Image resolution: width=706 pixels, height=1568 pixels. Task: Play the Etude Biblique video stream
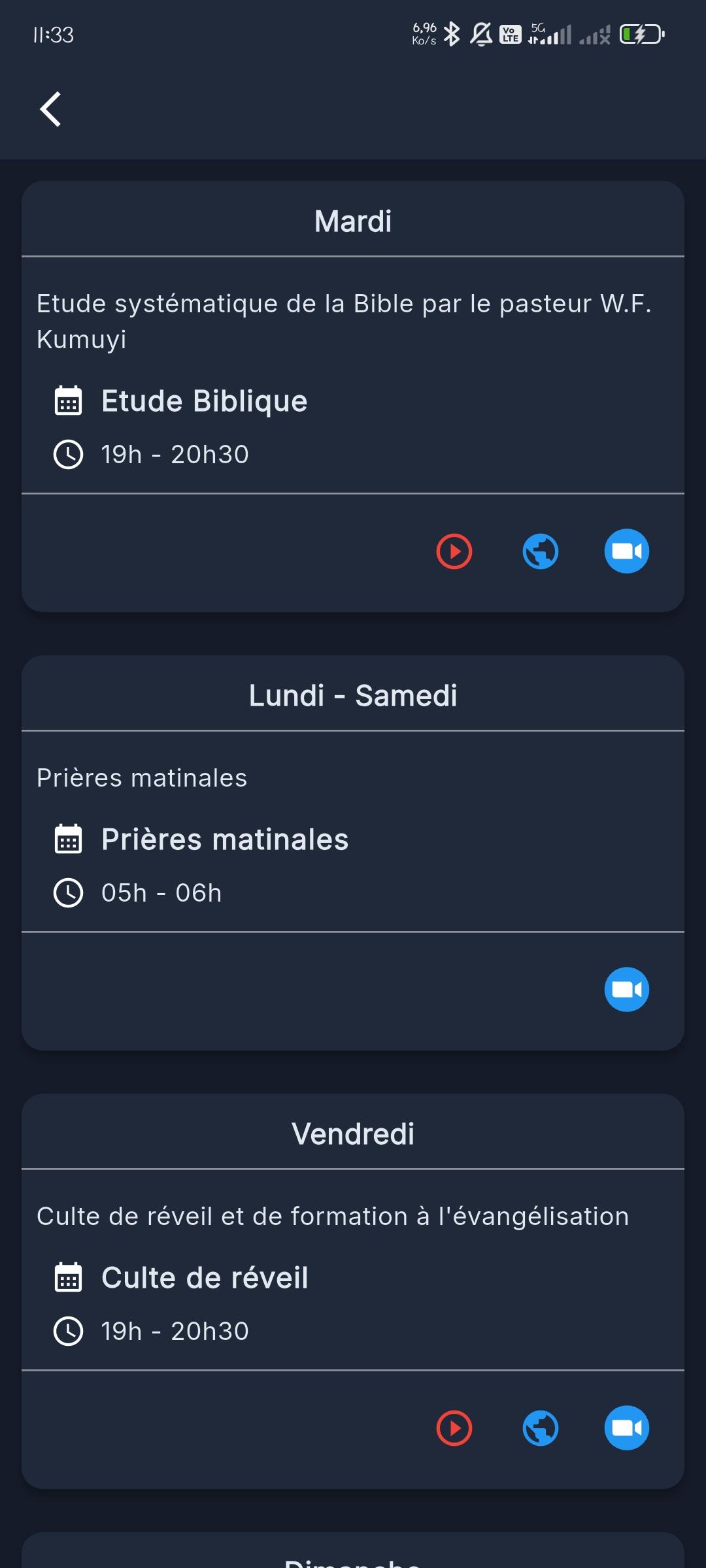(x=454, y=551)
